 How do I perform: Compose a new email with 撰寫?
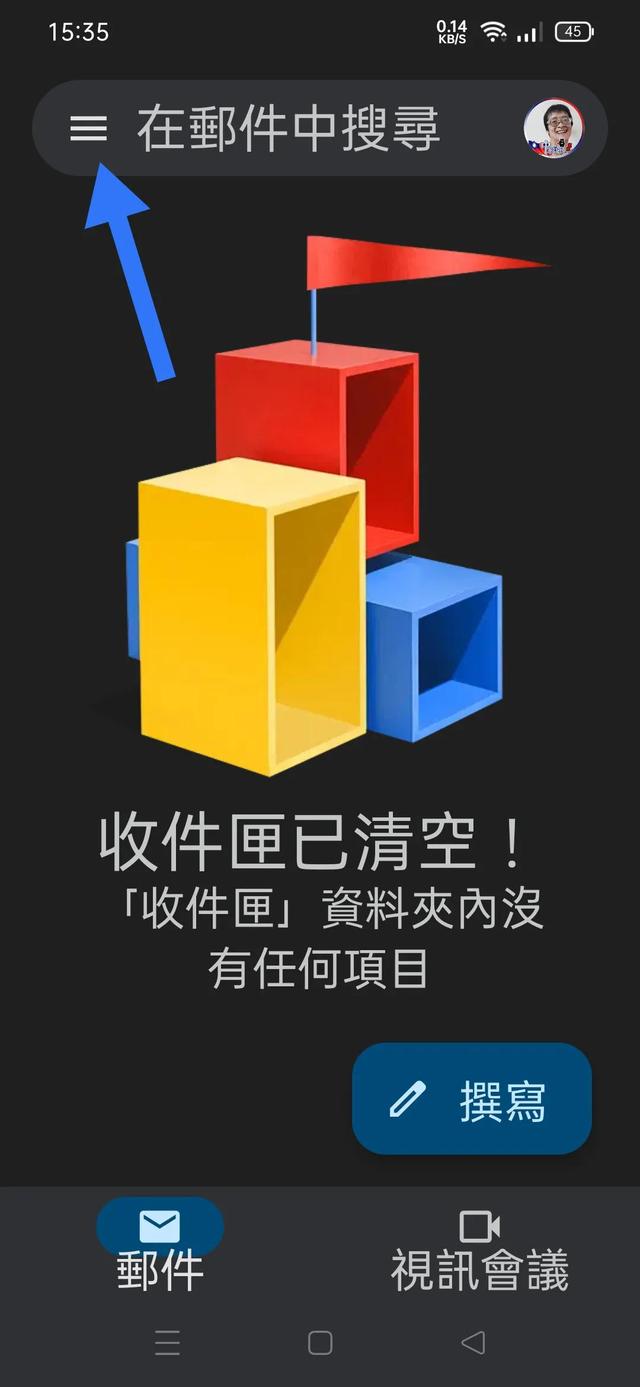pyautogui.click(x=472, y=1099)
